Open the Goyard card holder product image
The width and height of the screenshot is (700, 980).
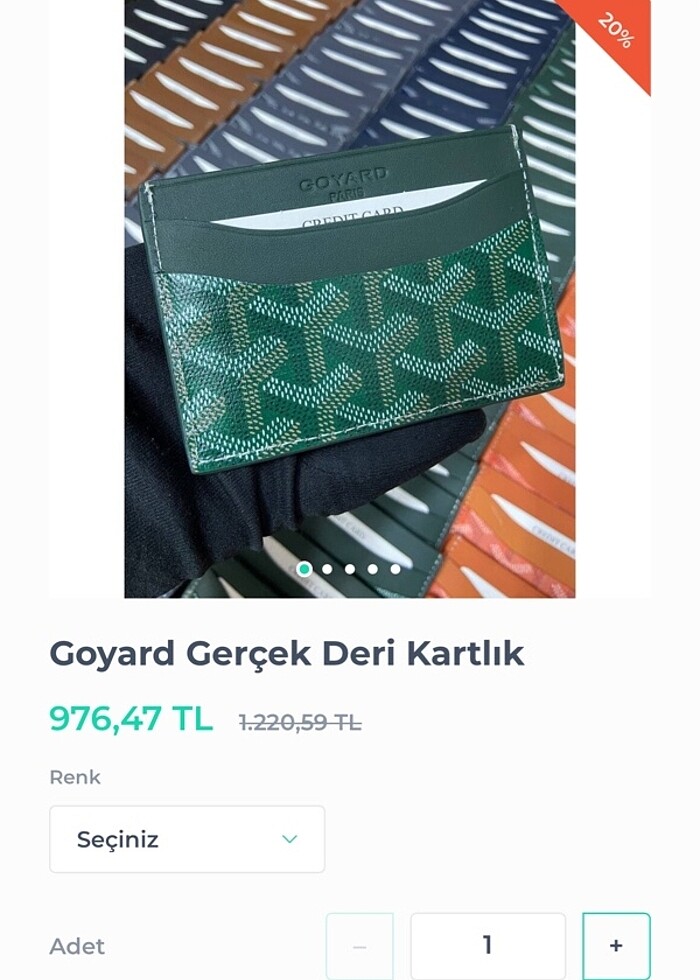tap(350, 300)
